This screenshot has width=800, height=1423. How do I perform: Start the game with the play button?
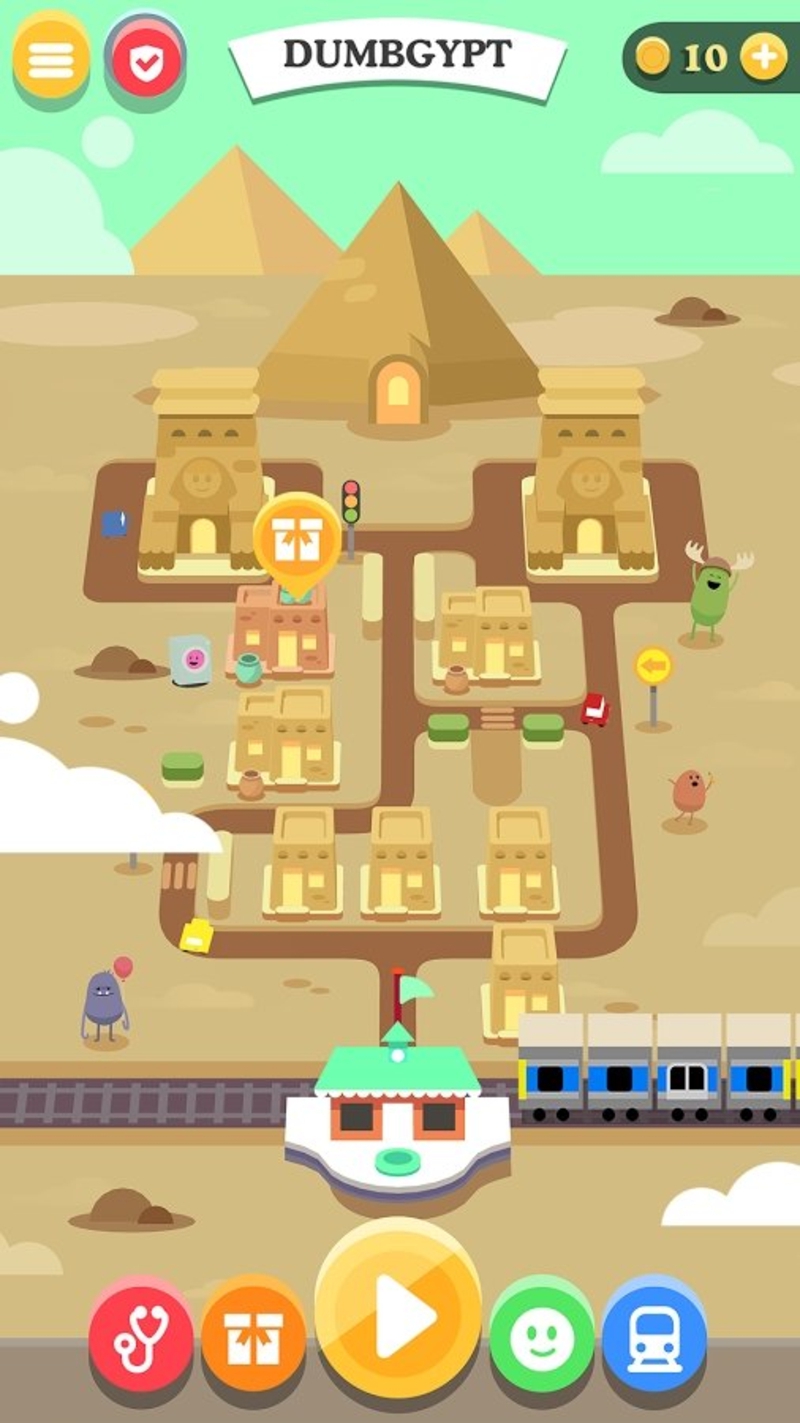(x=398, y=1316)
